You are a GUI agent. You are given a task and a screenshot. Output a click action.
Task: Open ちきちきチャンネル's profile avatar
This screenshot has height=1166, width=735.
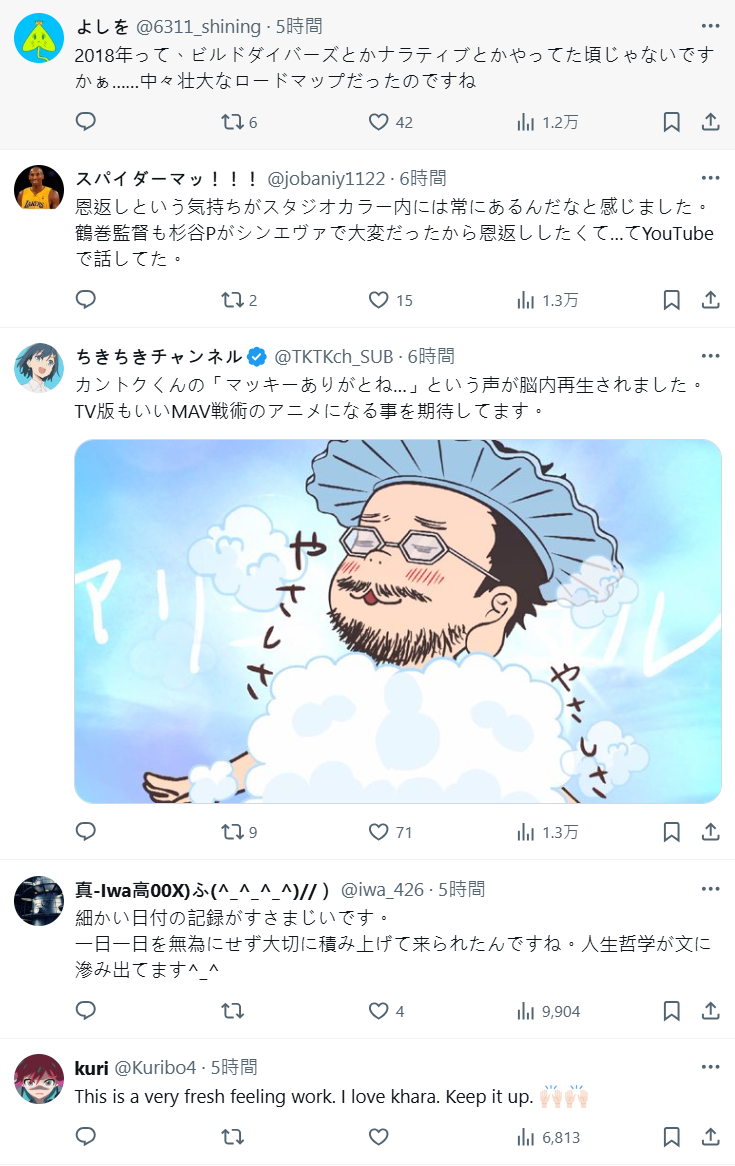(39, 367)
